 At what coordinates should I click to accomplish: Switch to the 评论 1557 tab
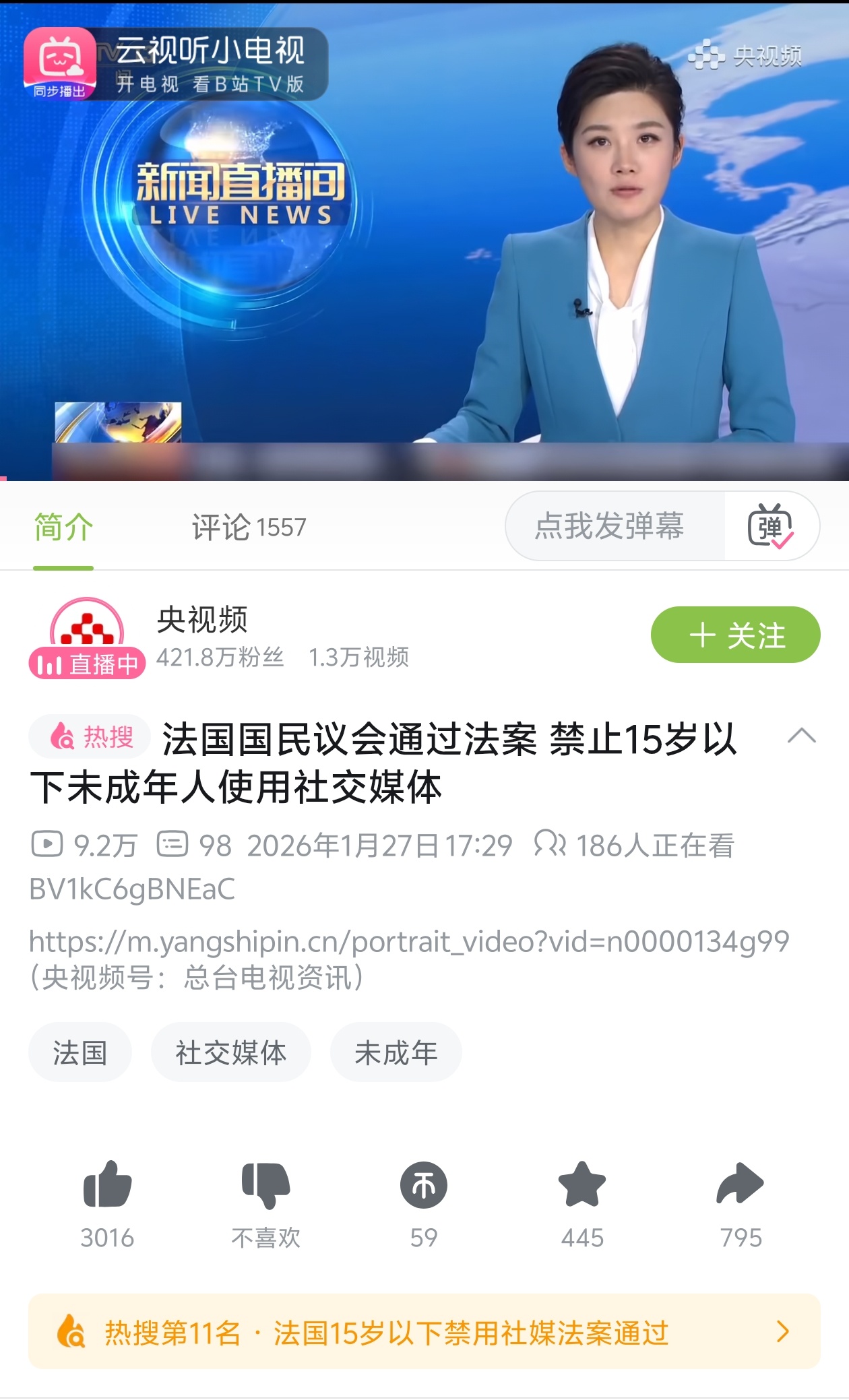[249, 527]
